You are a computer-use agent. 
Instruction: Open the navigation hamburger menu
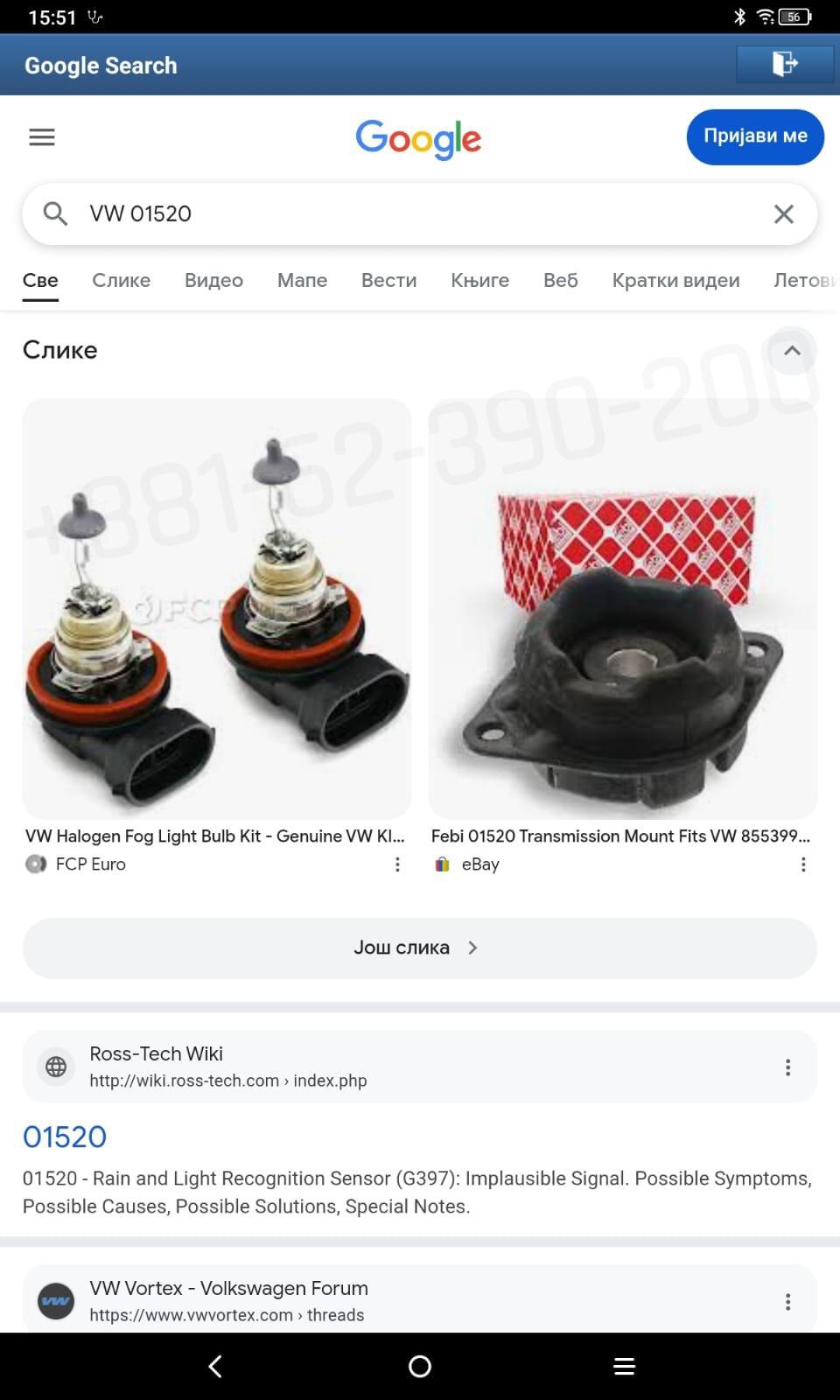41,137
